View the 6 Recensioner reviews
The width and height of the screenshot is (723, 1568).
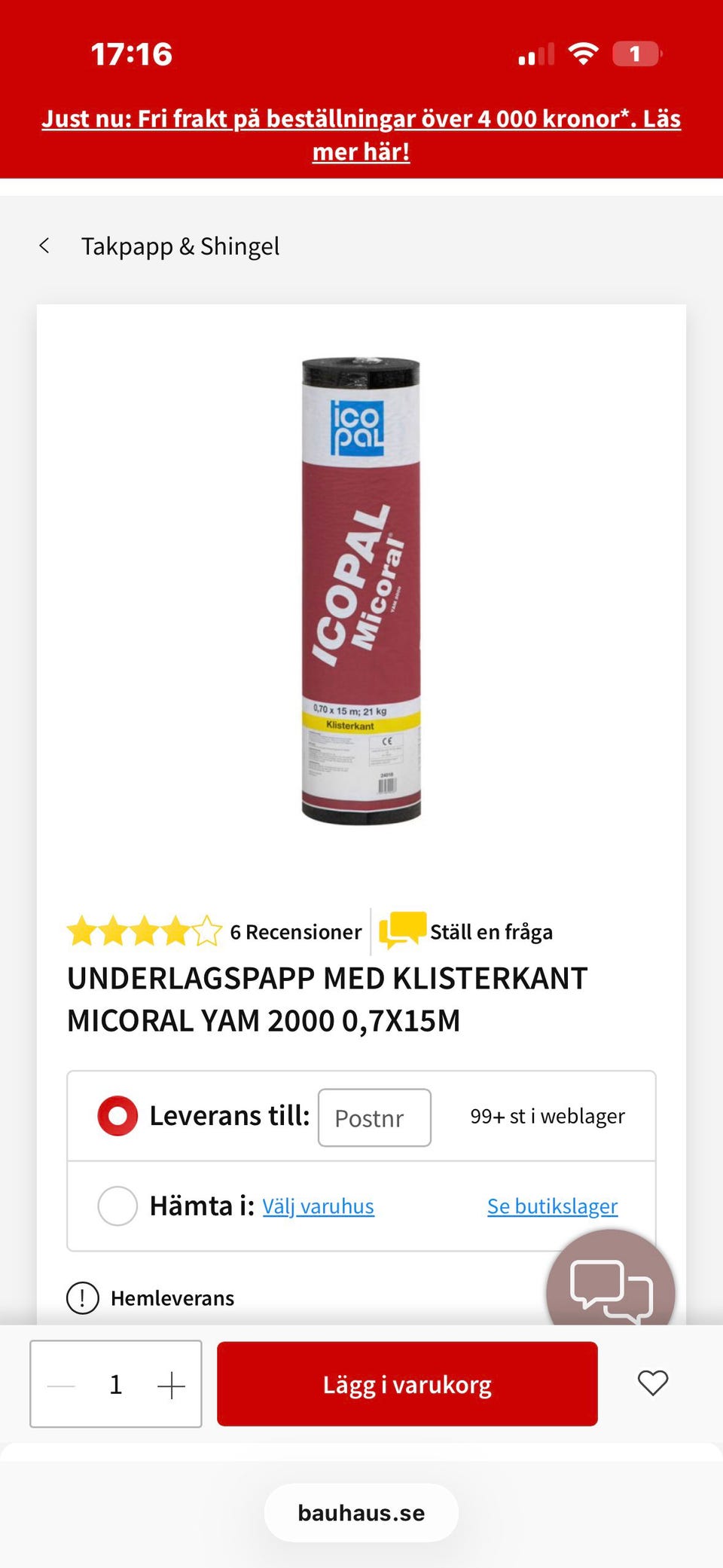[x=295, y=931]
